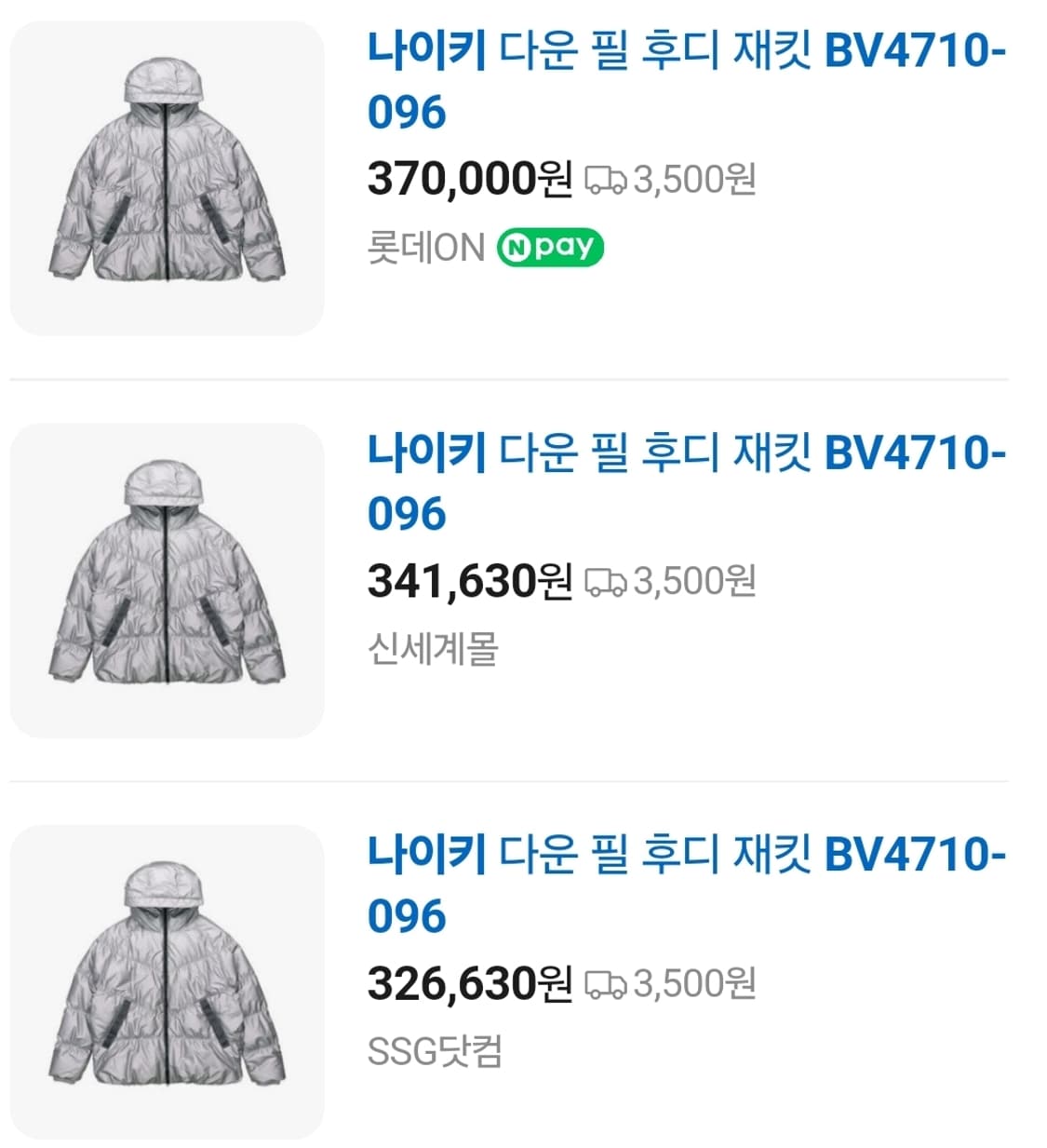This screenshot has height=1148, width=1047.
Task: Click the SSG닷컴 seller name
Action: pyautogui.click(x=433, y=1053)
